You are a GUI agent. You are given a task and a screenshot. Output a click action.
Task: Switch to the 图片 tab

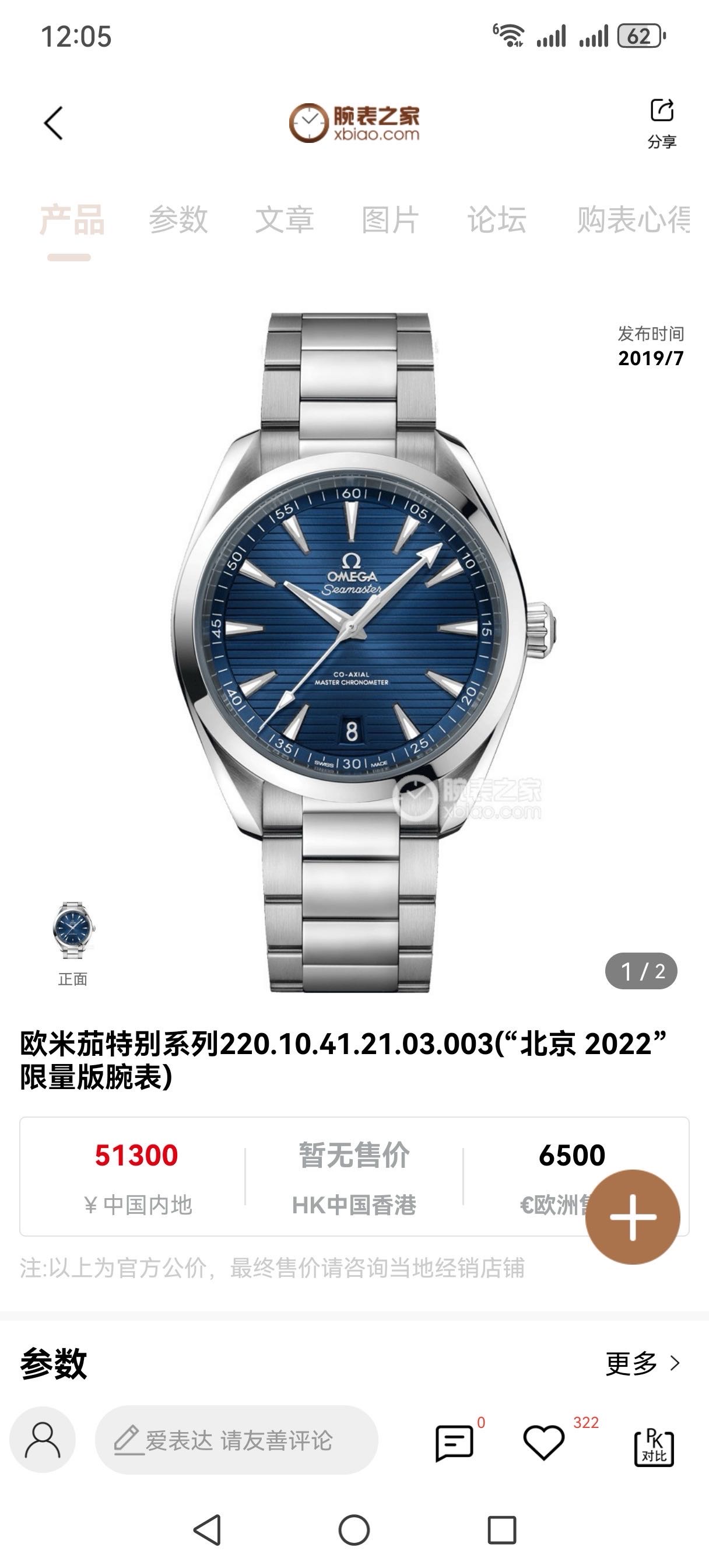[390, 220]
